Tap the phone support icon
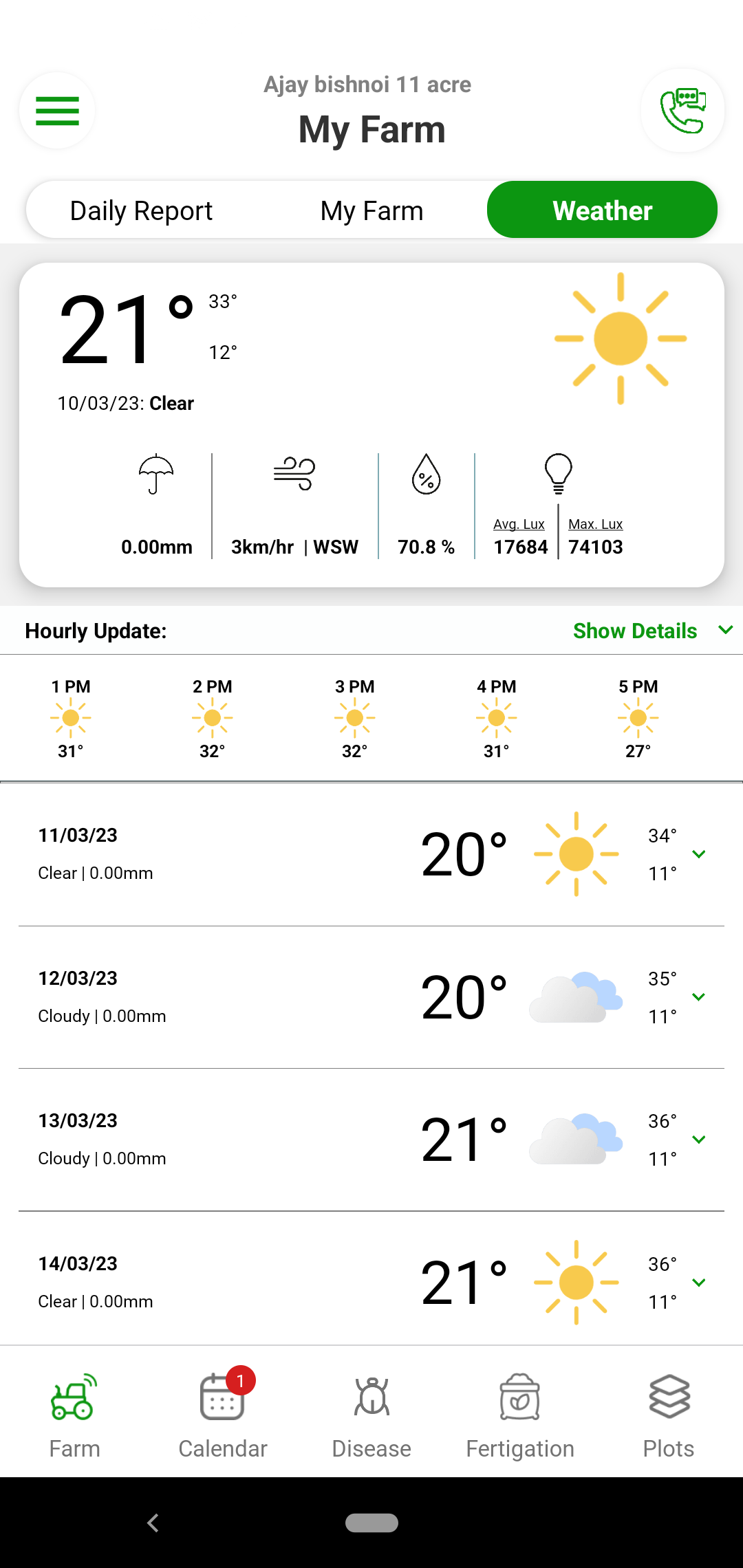 [x=682, y=110]
